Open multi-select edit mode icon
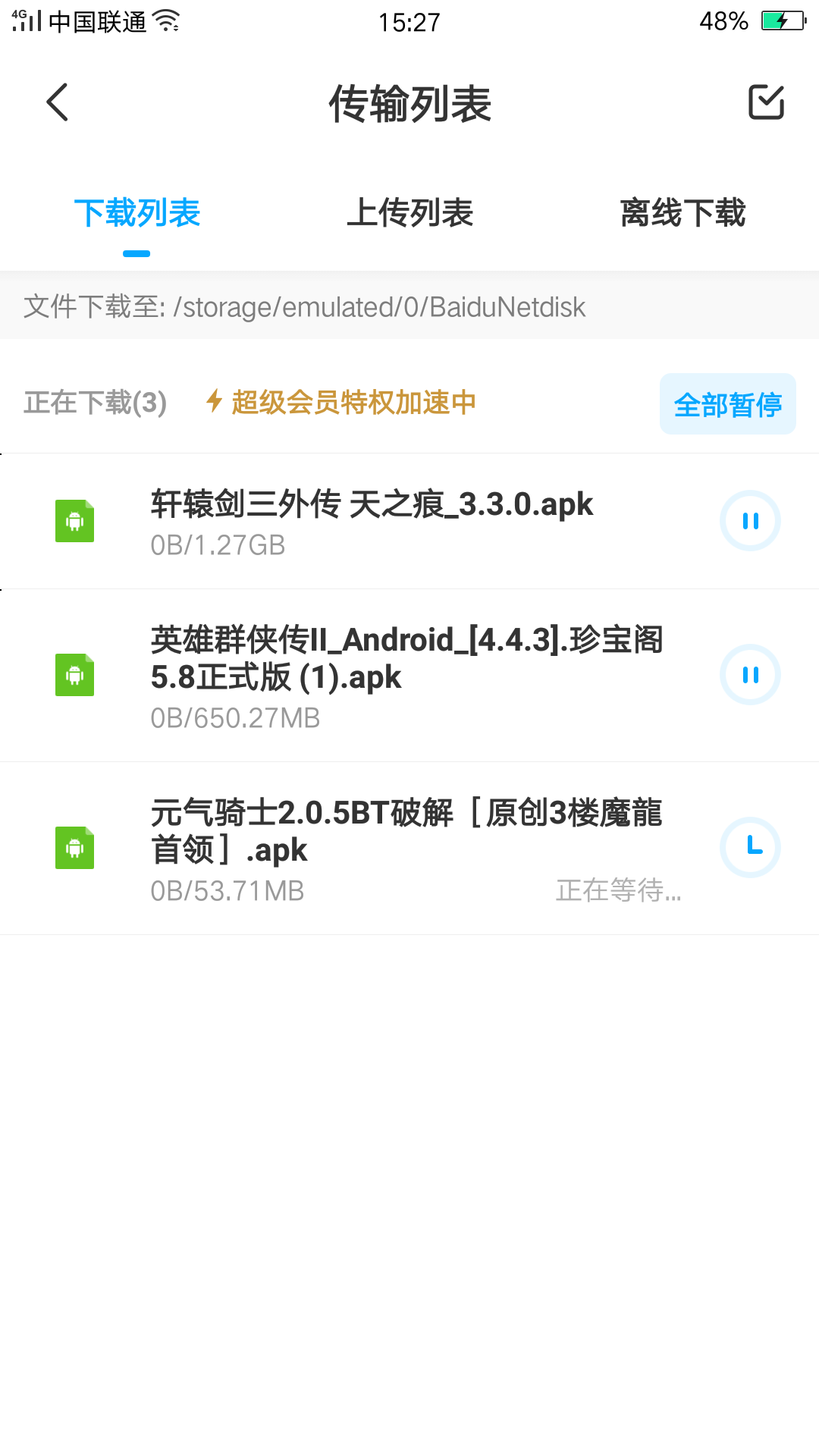The image size is (819, 1456). [766, 102]
